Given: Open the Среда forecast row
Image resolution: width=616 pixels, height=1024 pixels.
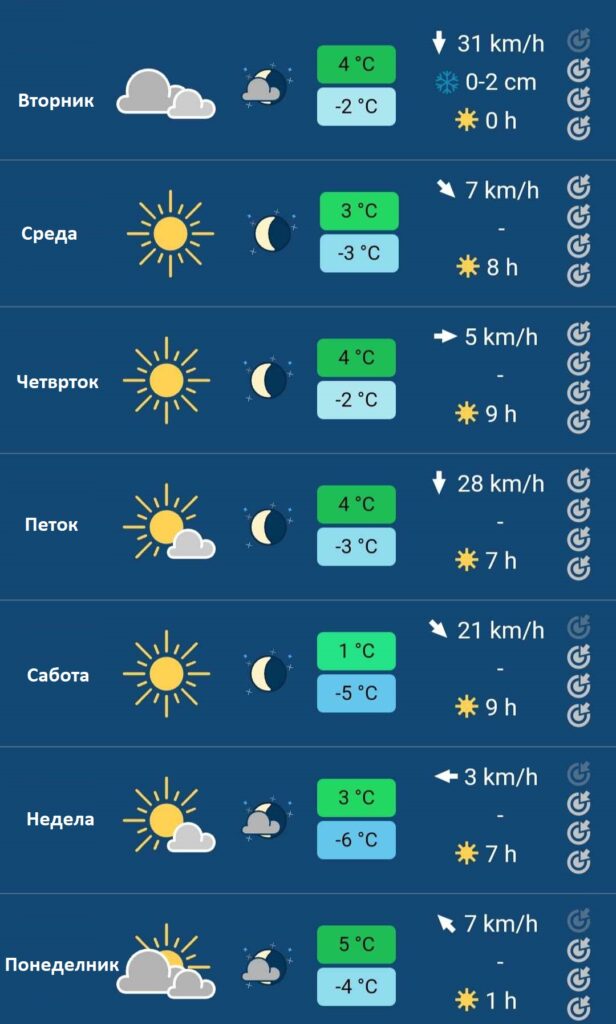Looking at the screenshot, I should coord(308,233).
